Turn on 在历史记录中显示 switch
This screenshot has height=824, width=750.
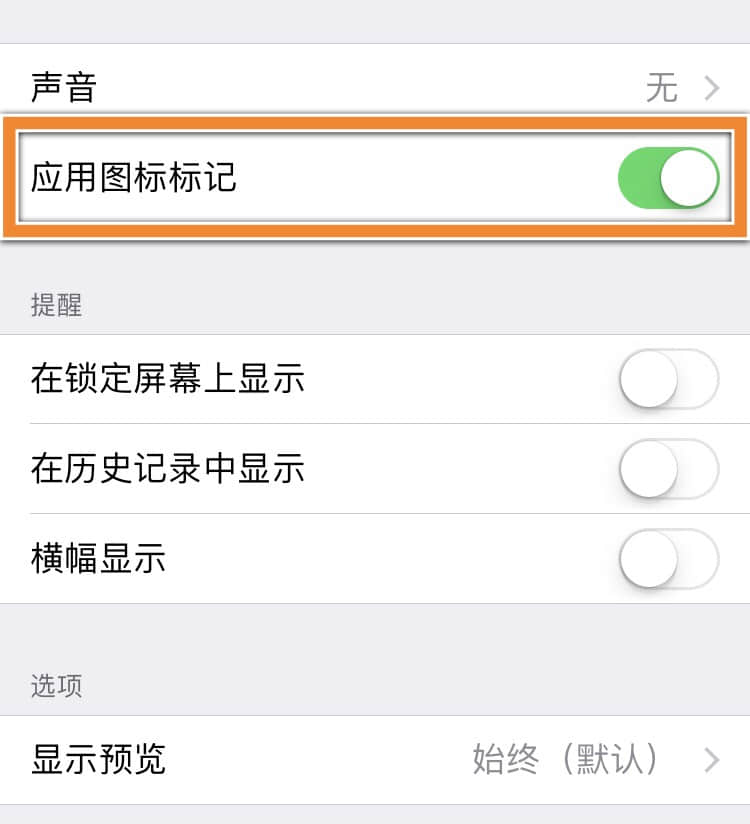[668, 469]
